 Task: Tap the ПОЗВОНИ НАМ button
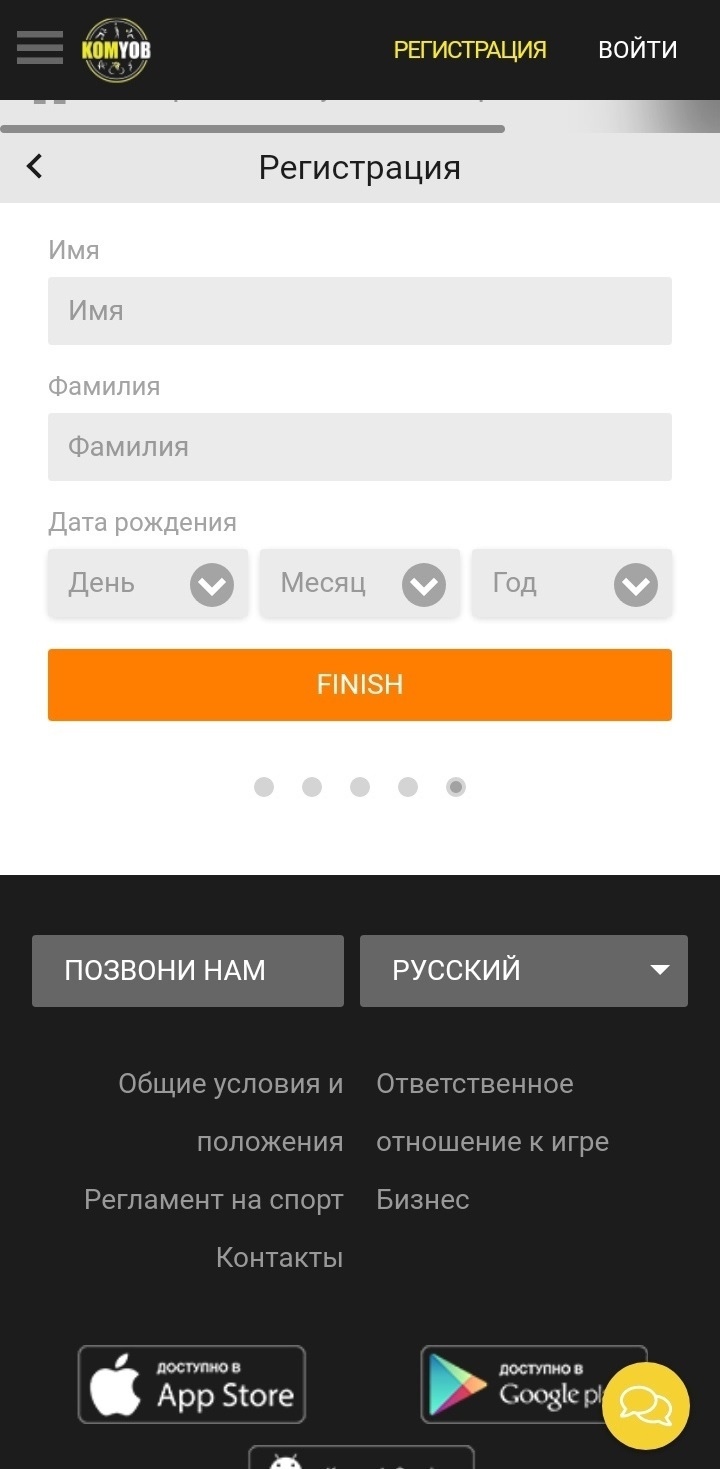188,971
